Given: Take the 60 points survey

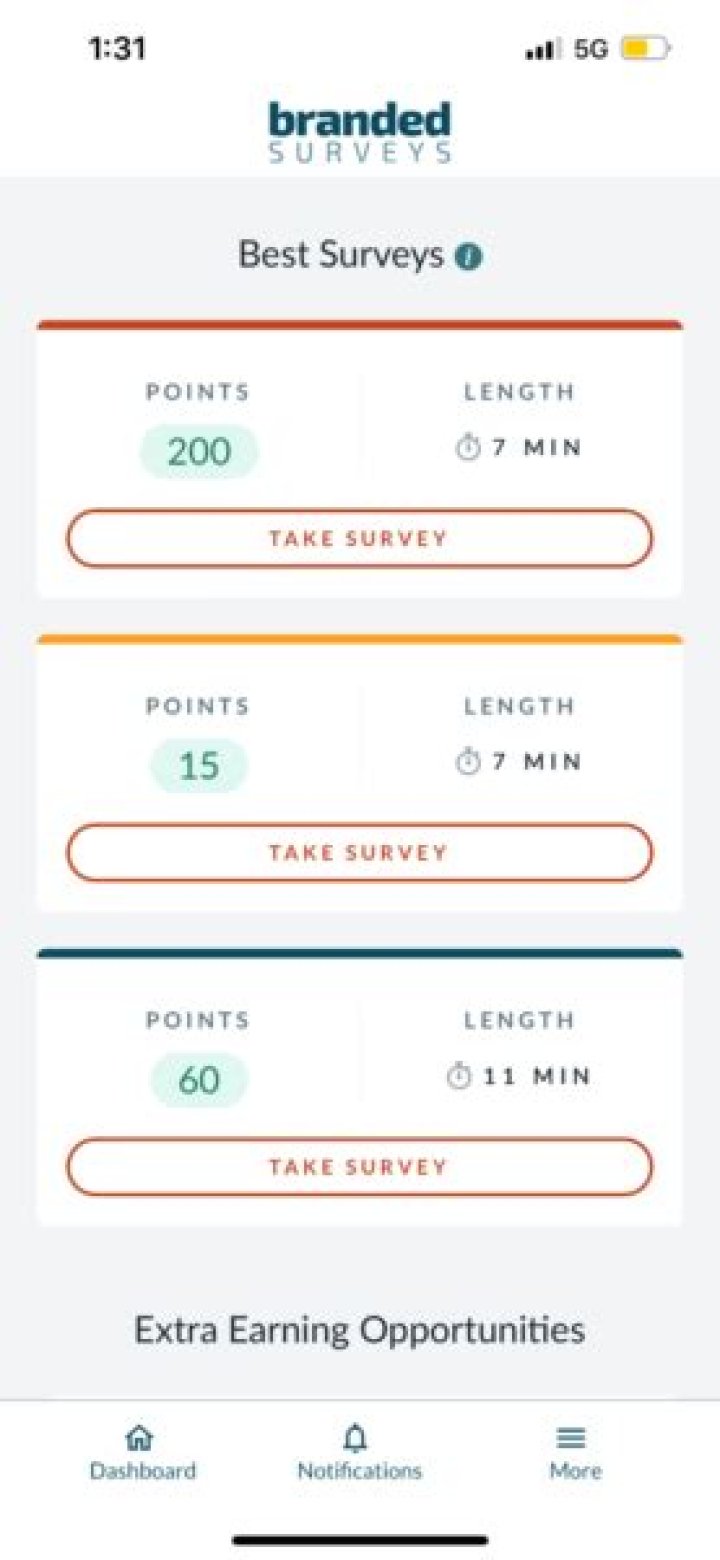Looking at the screenshot, I should pyautogui.click(x=359, y=1167).
